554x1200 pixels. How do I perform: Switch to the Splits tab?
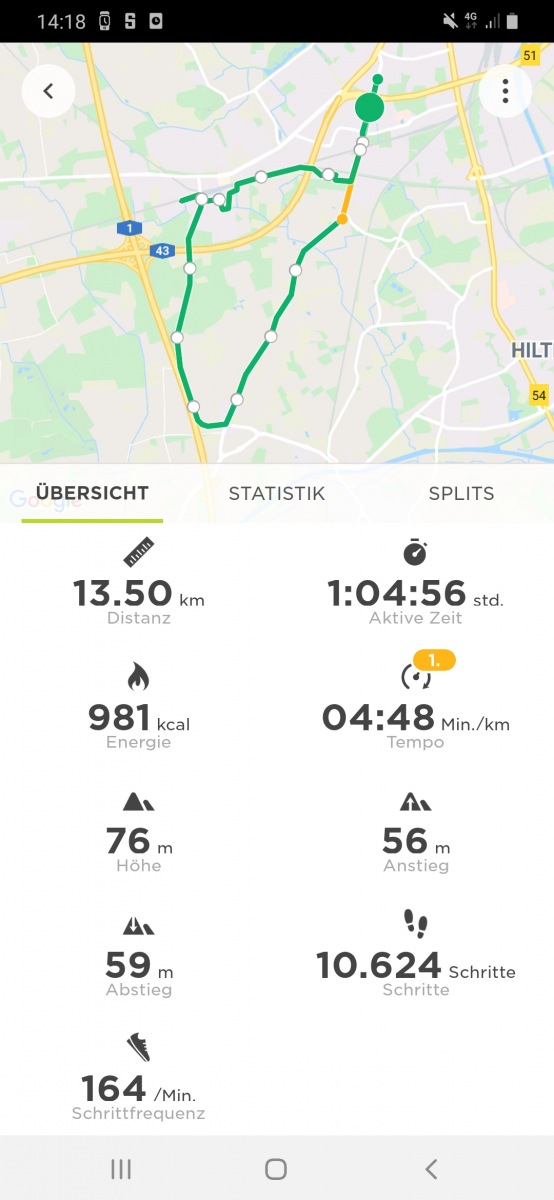(461, 493)
